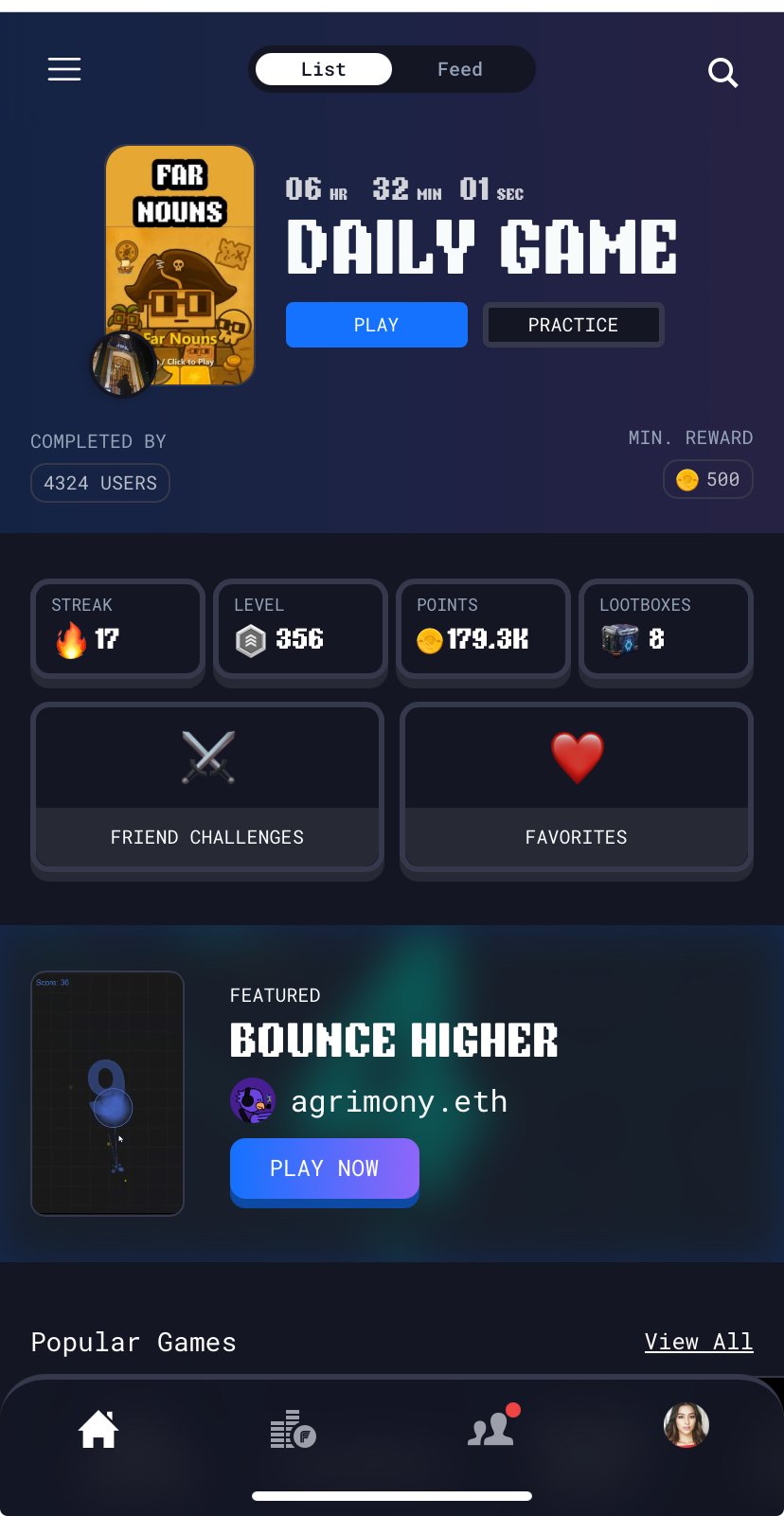Open Friend Challenges
Image resolution: width=784 pixels, height=1516 pixels.
click(x=207, y=788)
